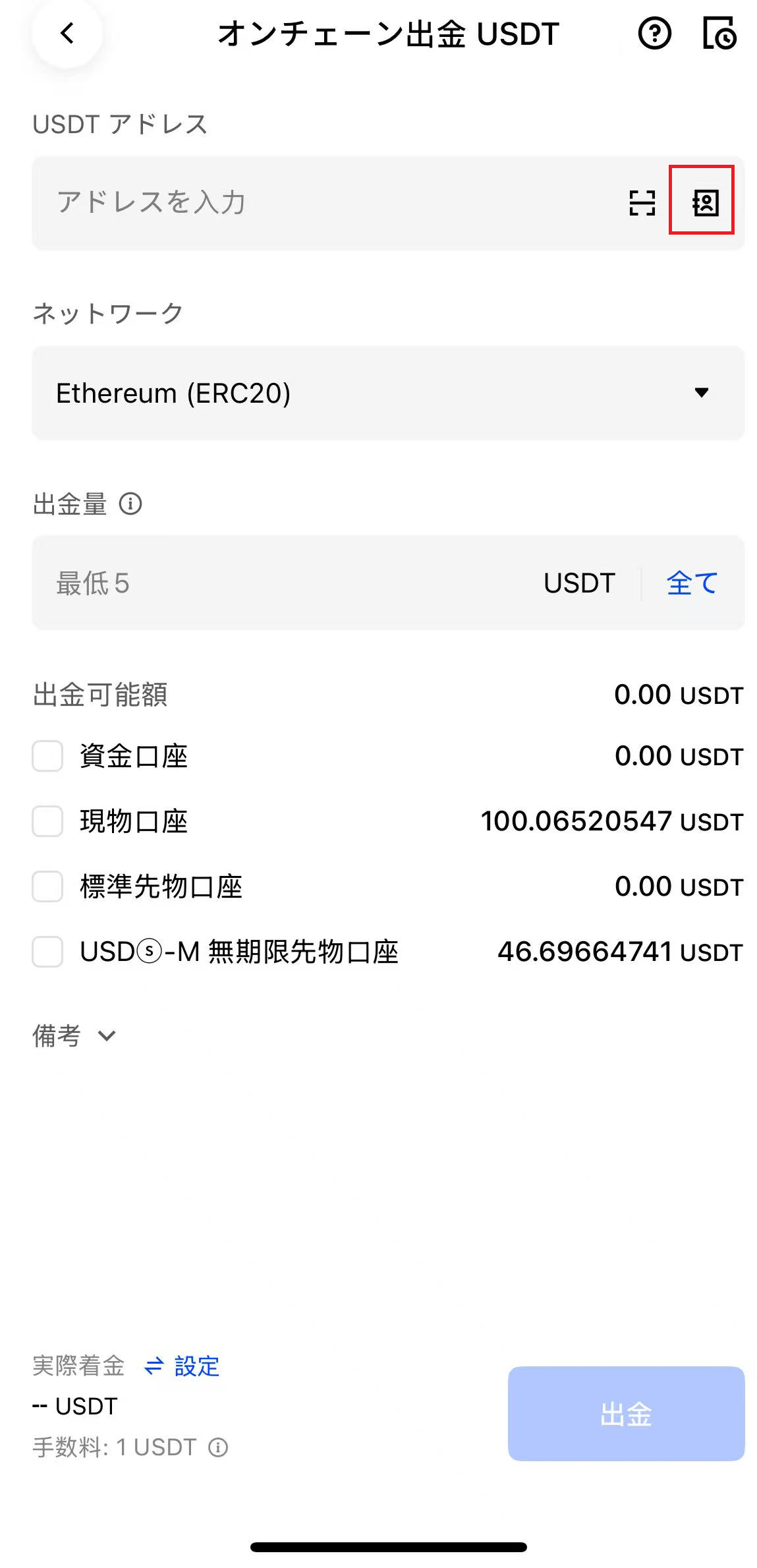Viewport: 757px width, 1568px height.
Task: Select the 現物口座 checkbox
Action: pyautogui.click(x=47, y=821)
